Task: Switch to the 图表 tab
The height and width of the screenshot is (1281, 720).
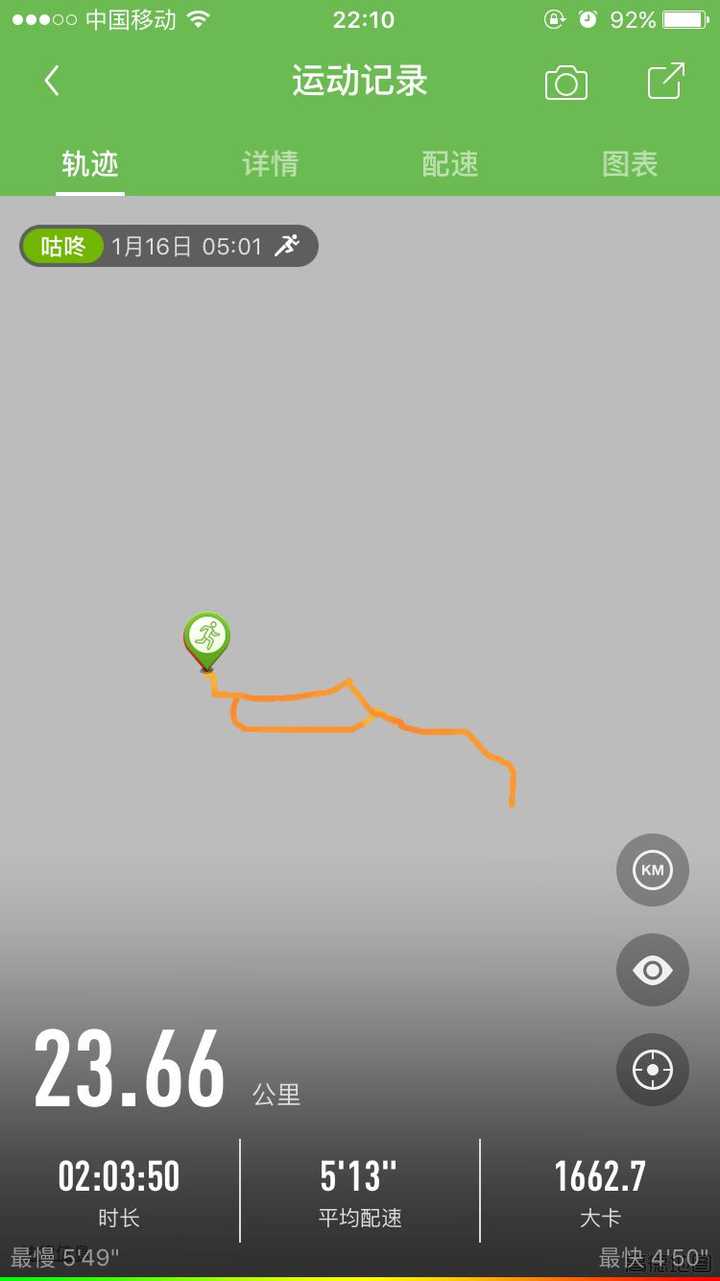Action: 630,164
